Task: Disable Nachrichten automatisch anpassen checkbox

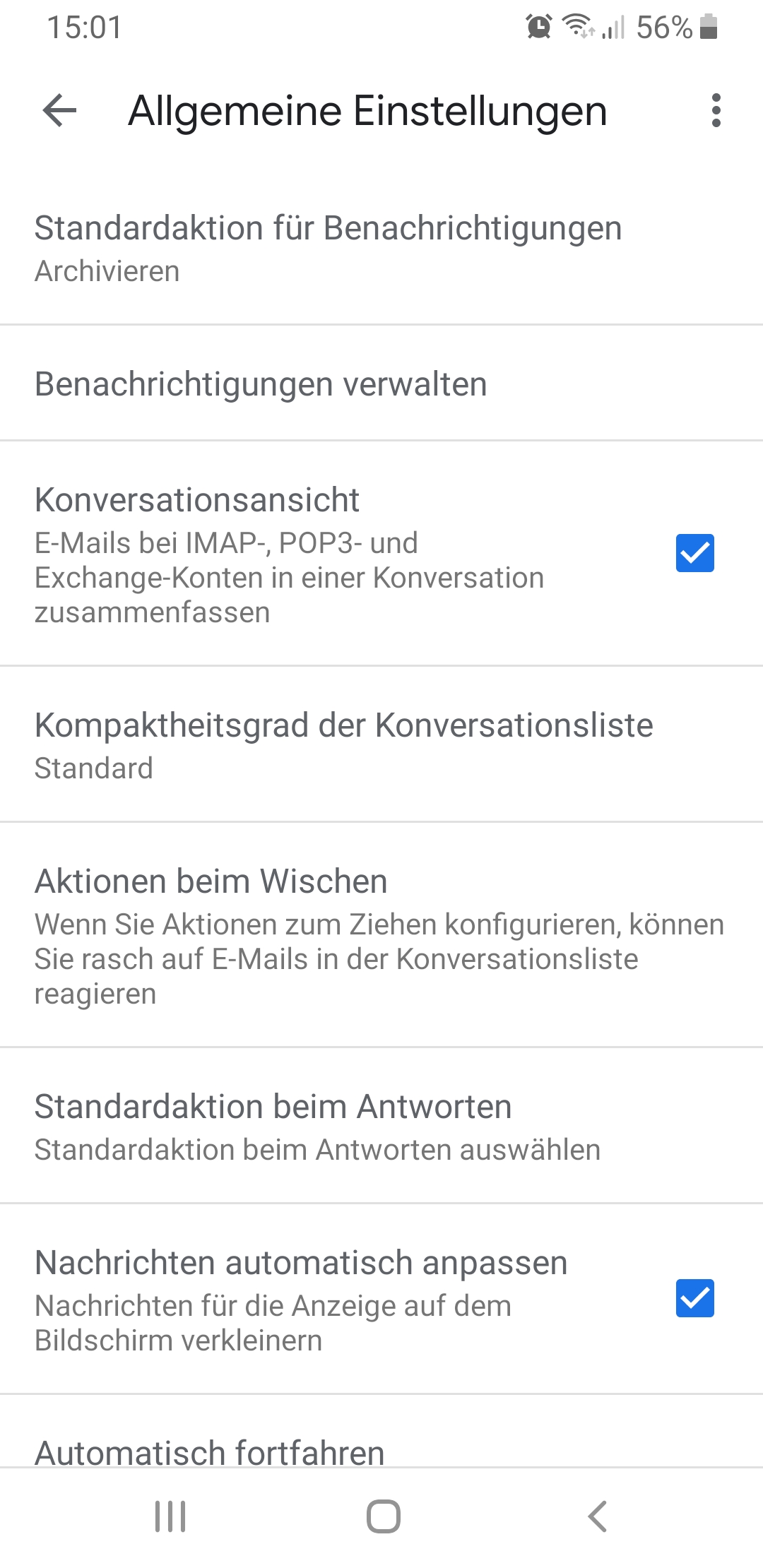Action: pos(694,1298)
